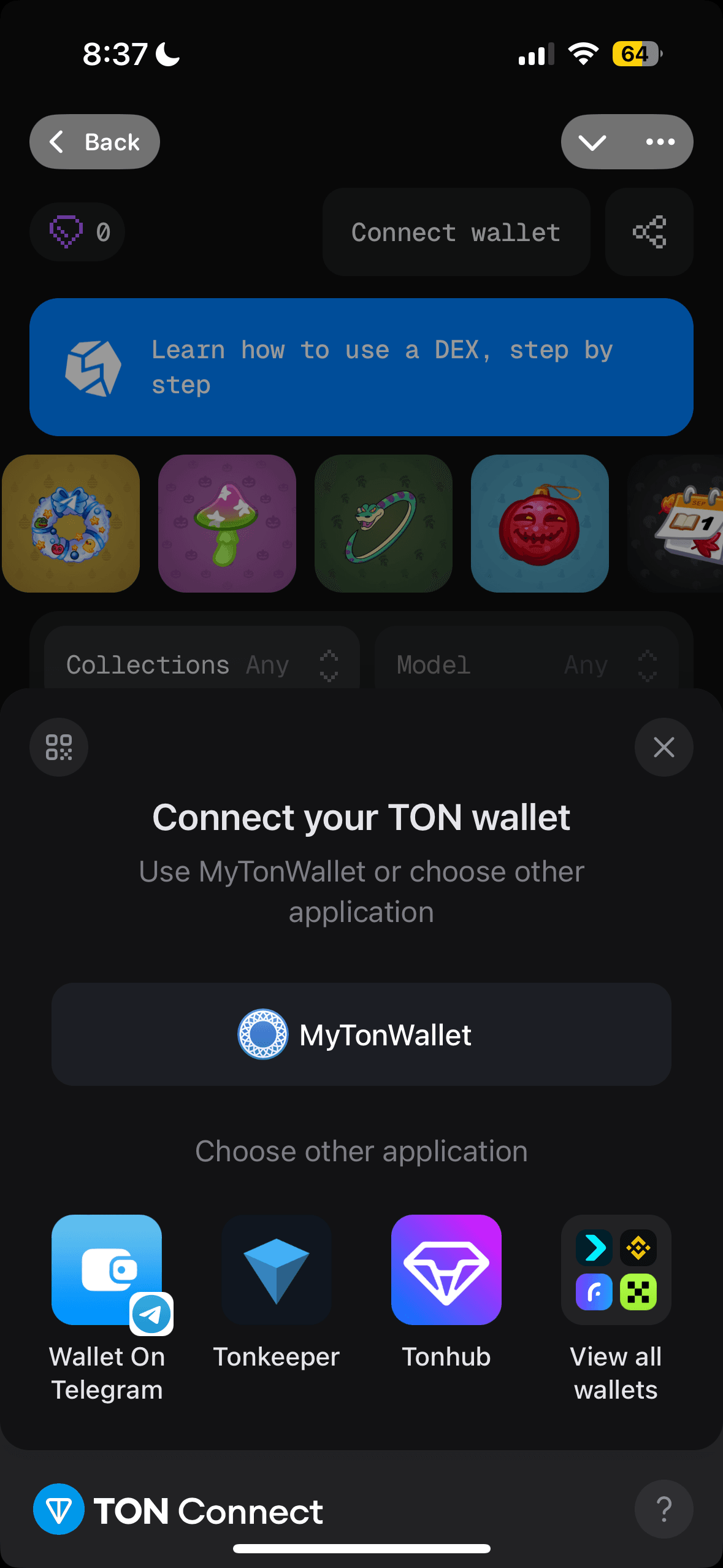Viewport: 723px width, 1568px height.
Task: Open TON Connect help question mark
Action: [x=664, y=1509]
